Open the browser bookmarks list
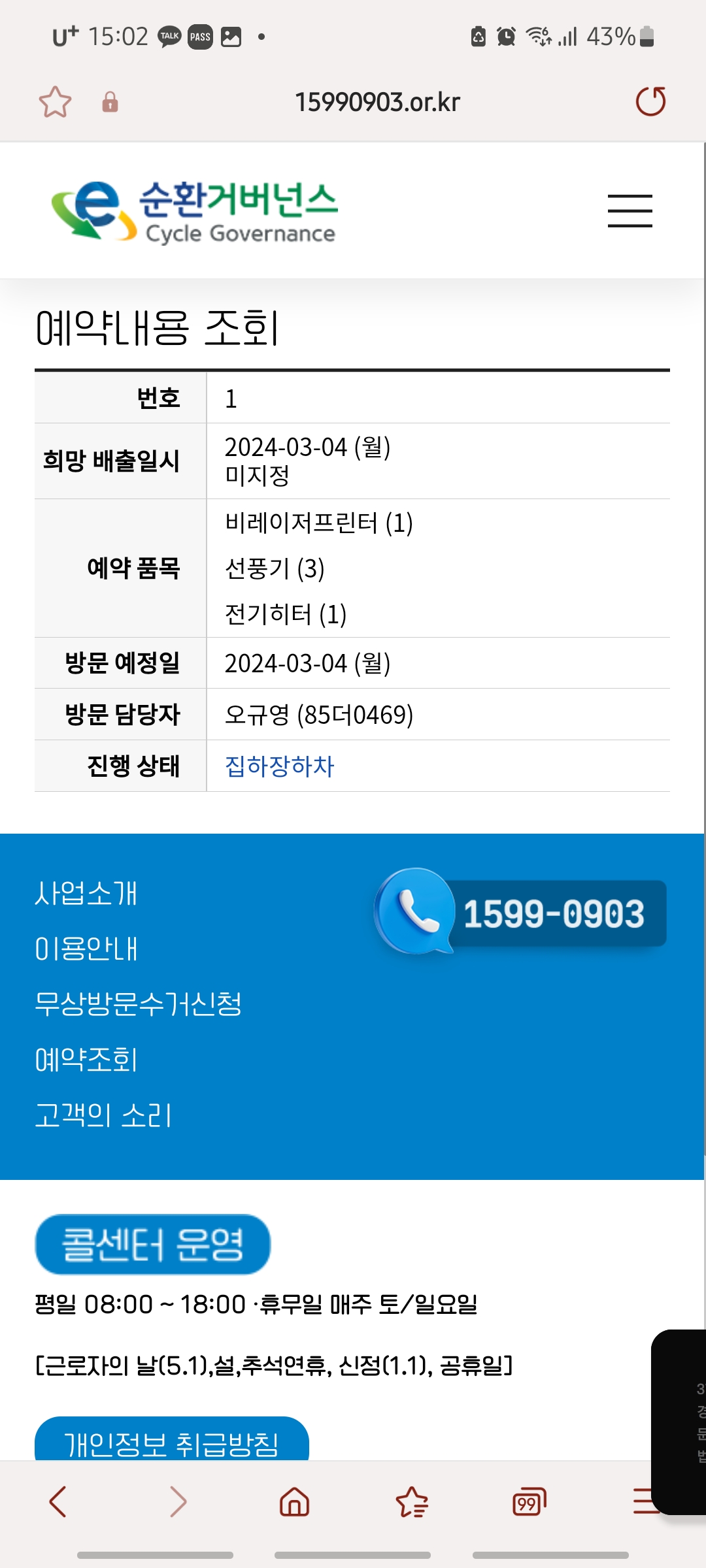The width and height of the screenshot is (706, 1568). coord(412,1501)
